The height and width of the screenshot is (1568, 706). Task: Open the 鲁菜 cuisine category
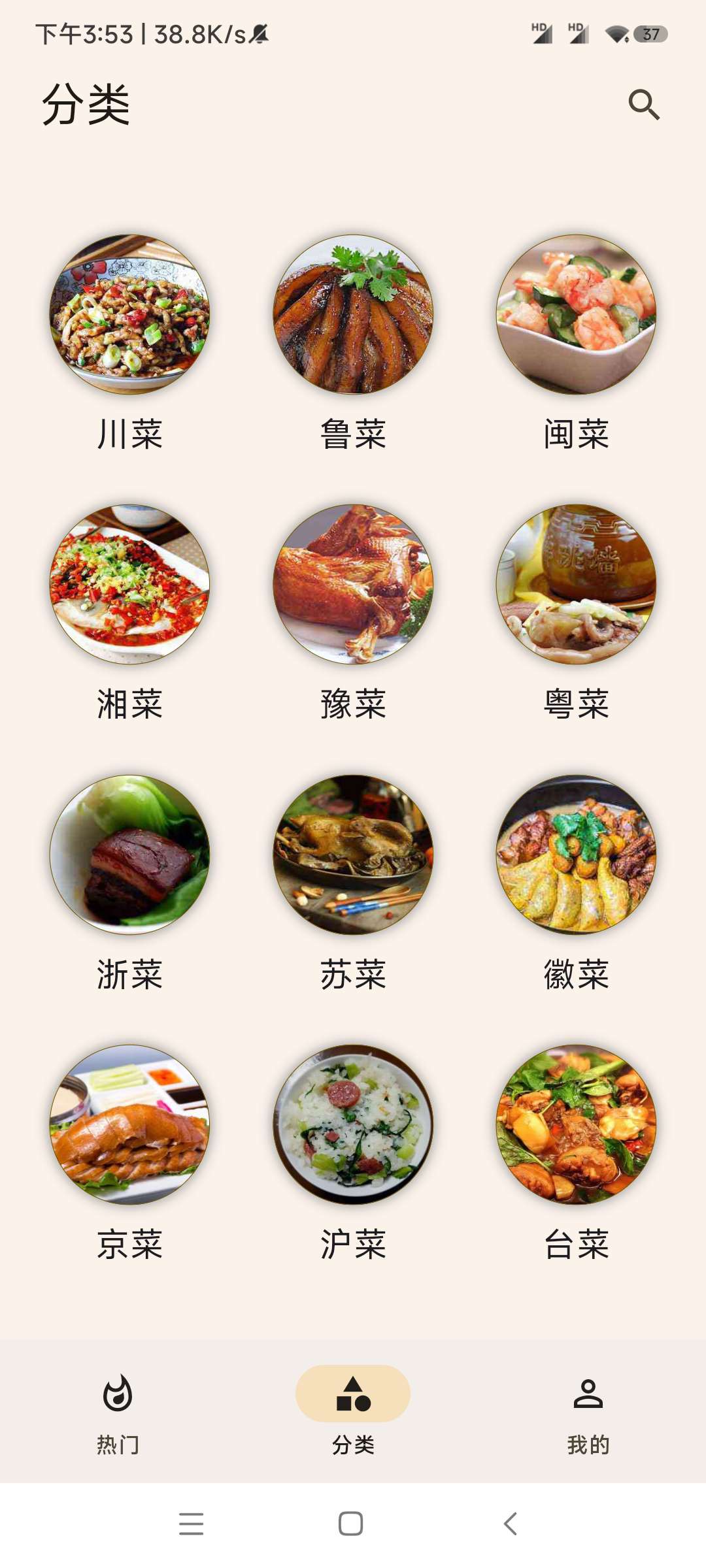click(353, 316)
